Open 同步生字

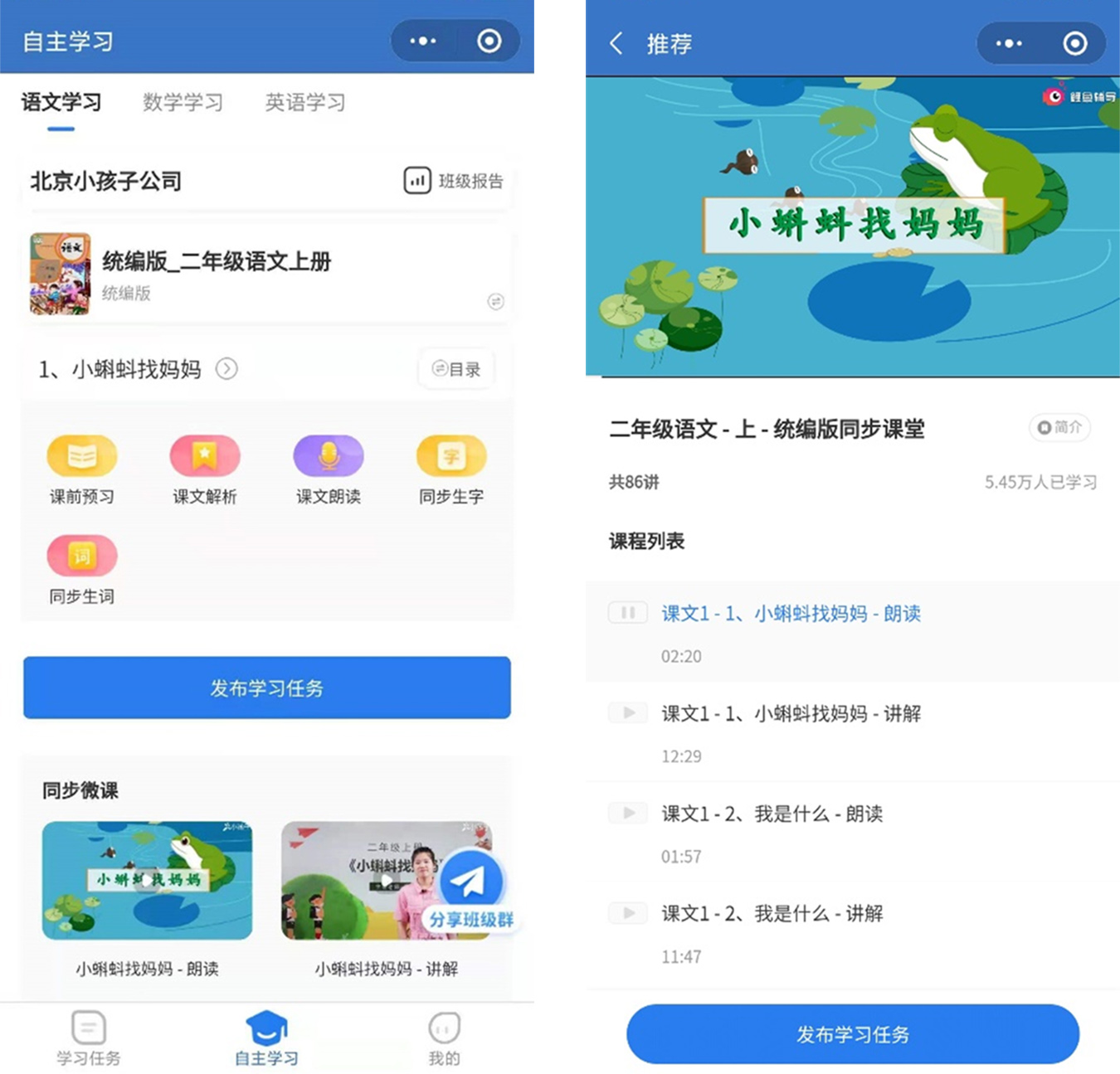click(450, 469)
